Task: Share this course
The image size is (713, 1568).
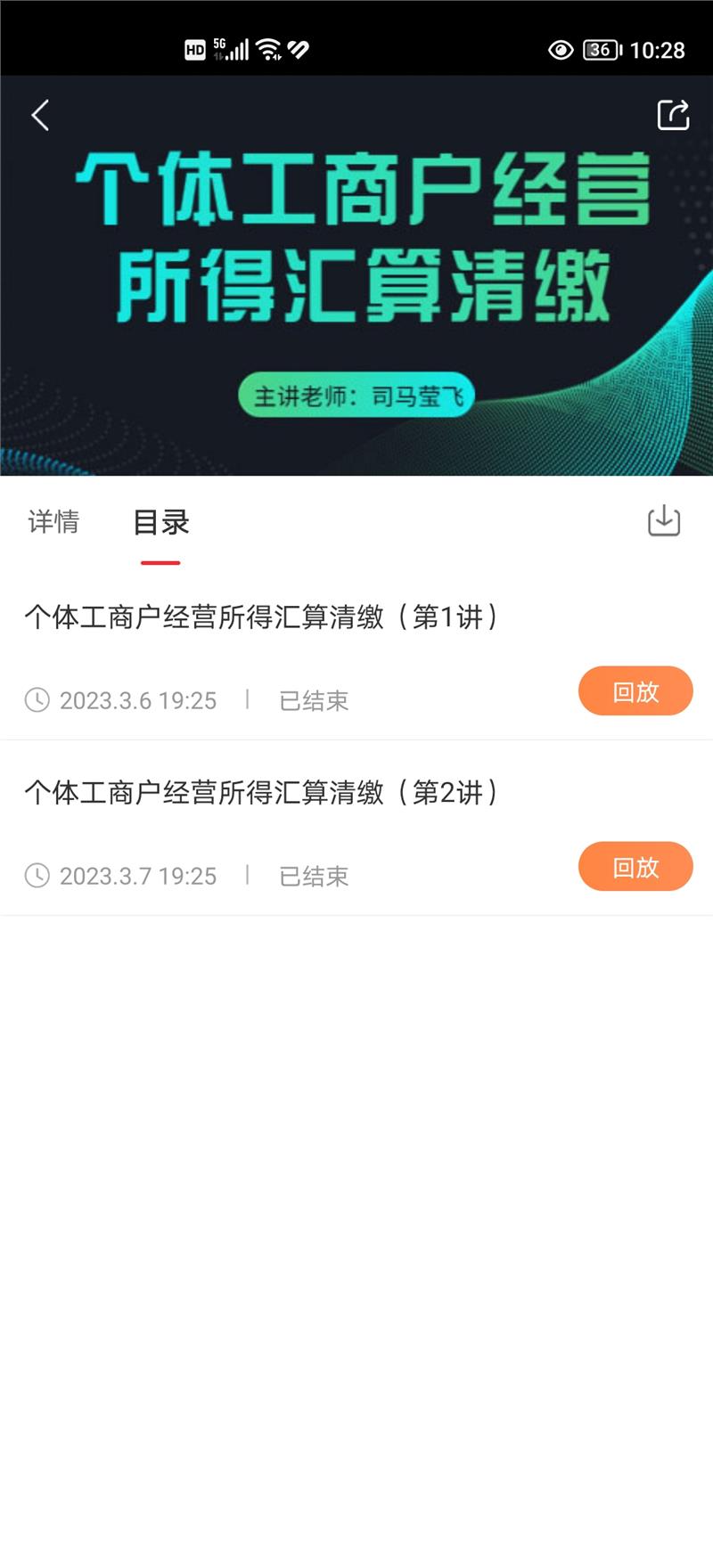Action: click(x=673, y=115)
